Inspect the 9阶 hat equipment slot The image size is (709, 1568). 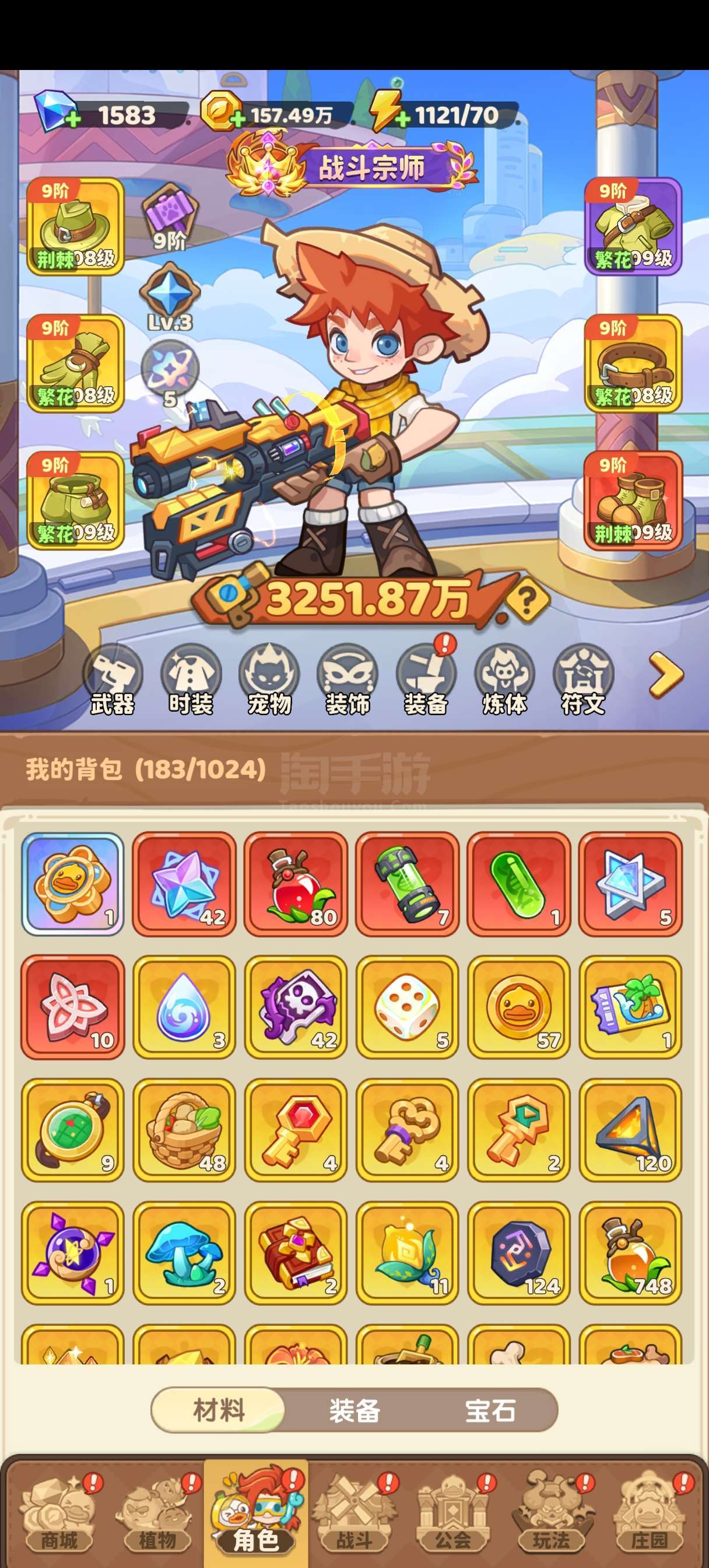pyautogui.click(x=75, y=226)
